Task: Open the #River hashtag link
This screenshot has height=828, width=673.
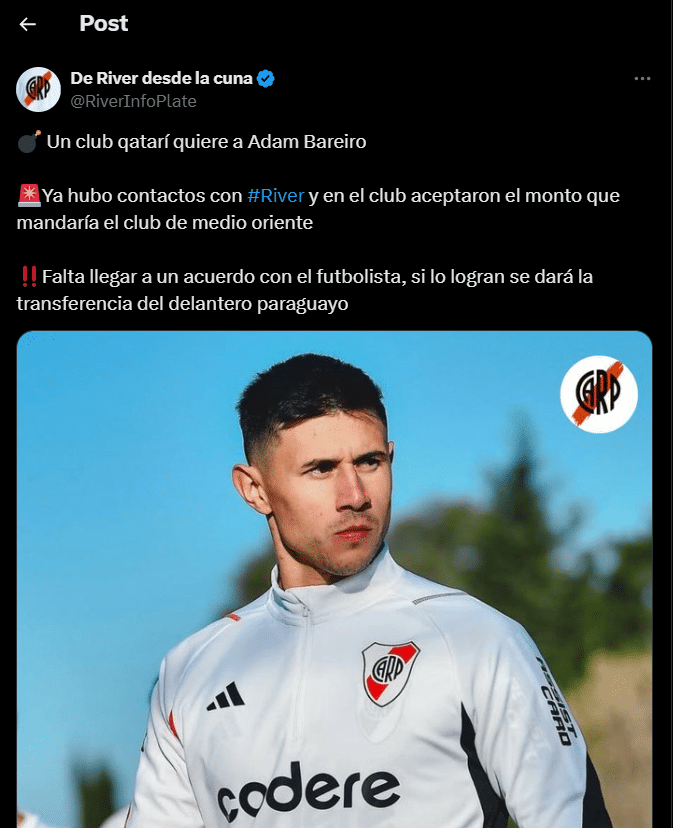Action: point(275,195)
